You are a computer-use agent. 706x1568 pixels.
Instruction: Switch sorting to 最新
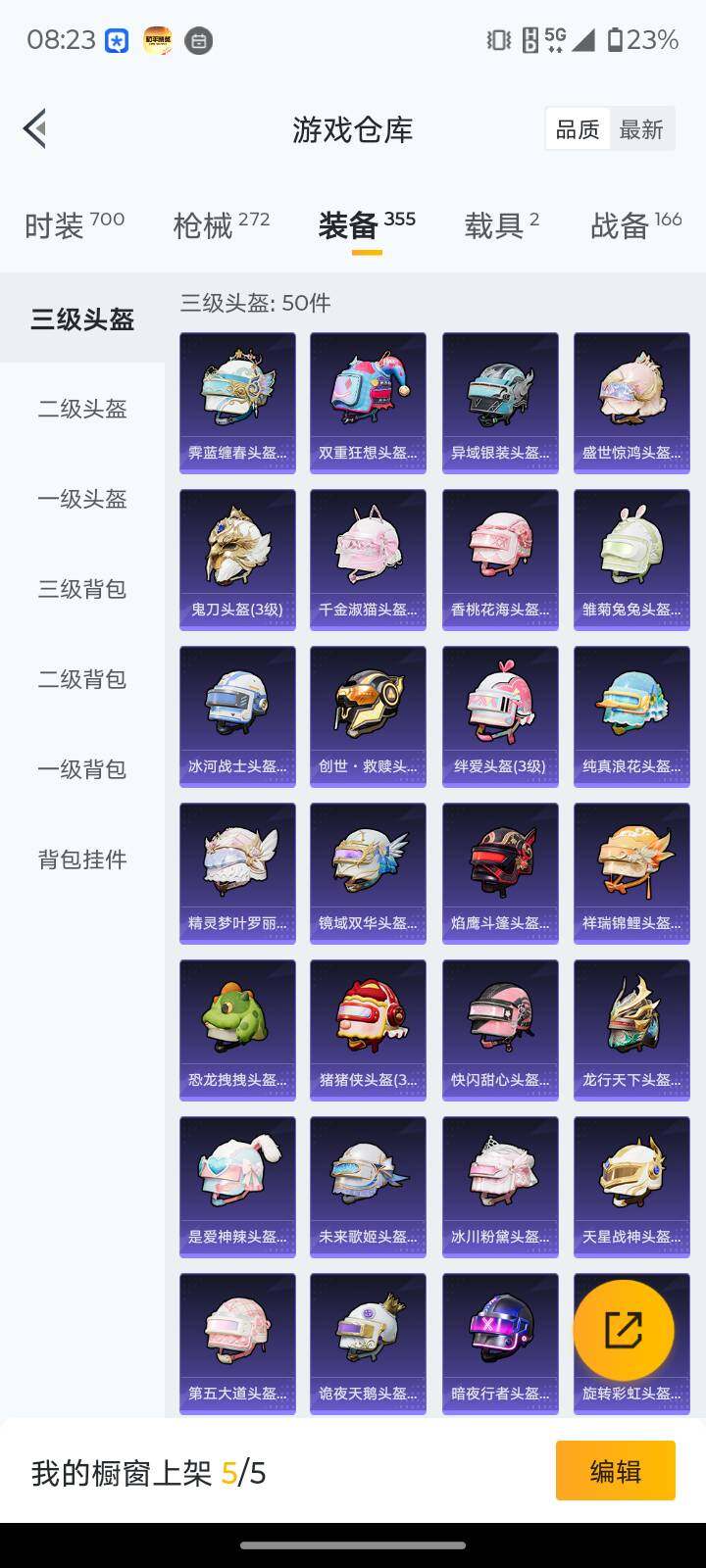[x=642, y=128]
